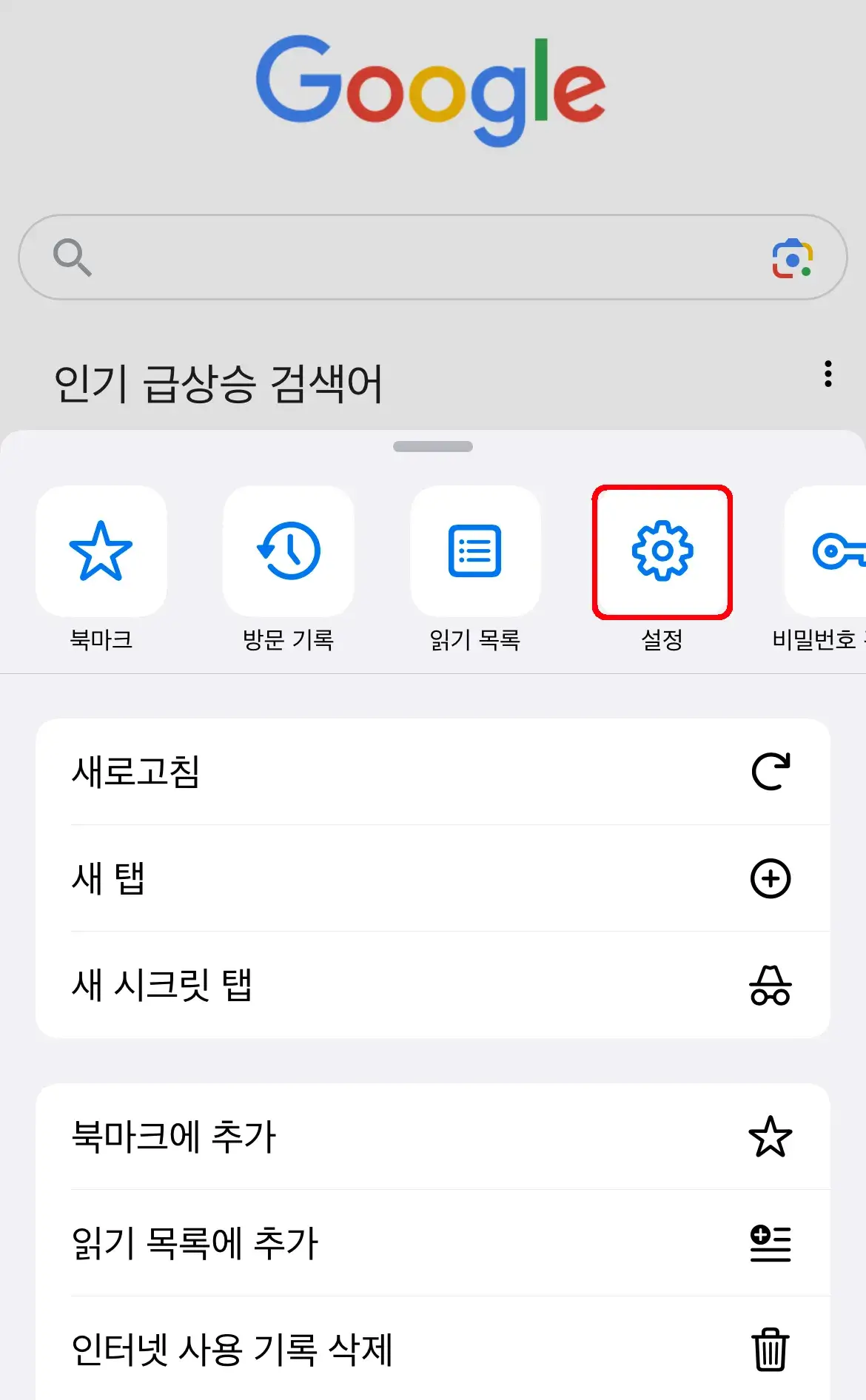Open the 북마크 (Bookmarks) star icon
Image resolution: width=866 pixels, height=1400 pixels.
[x=101, y=551]
